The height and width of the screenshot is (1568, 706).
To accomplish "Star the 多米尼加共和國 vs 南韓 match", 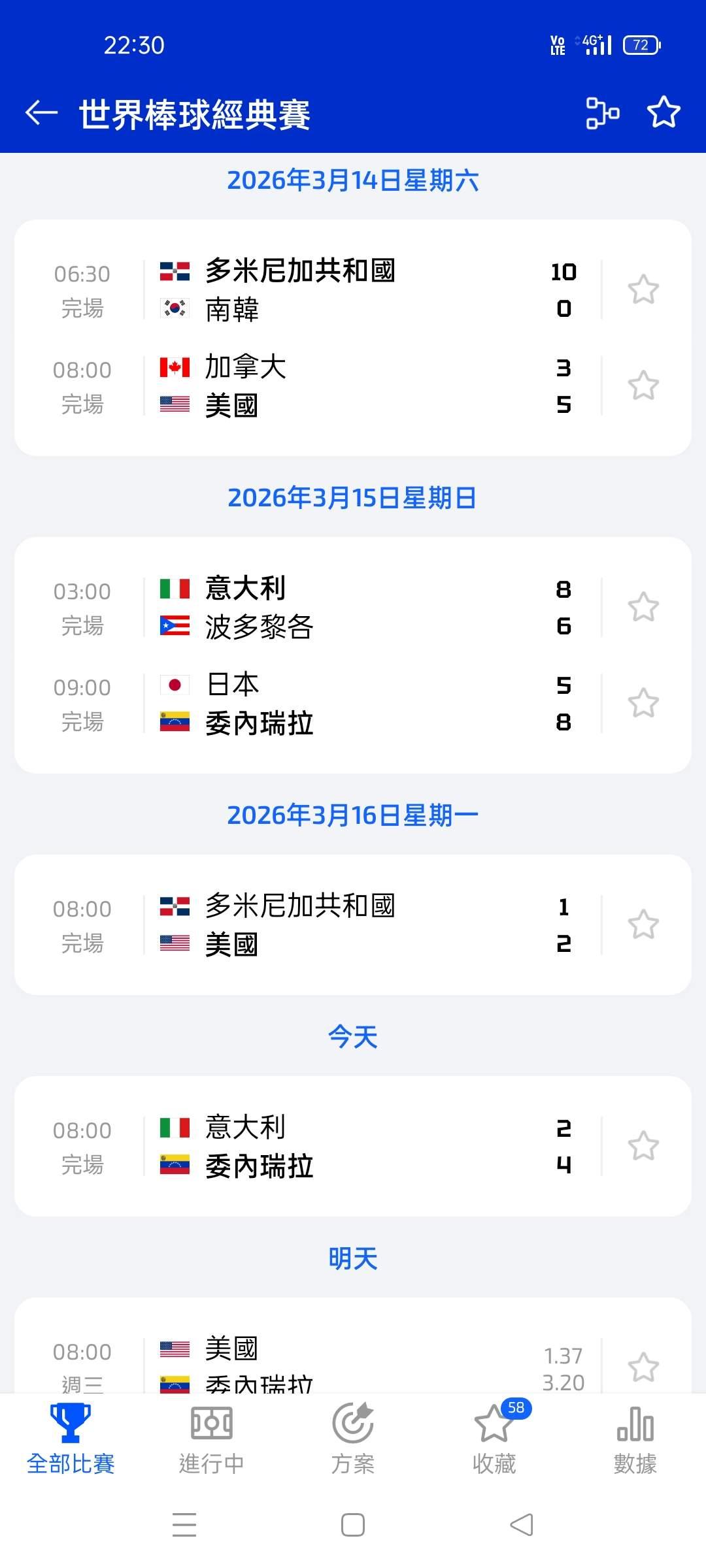I will [643, 289].
